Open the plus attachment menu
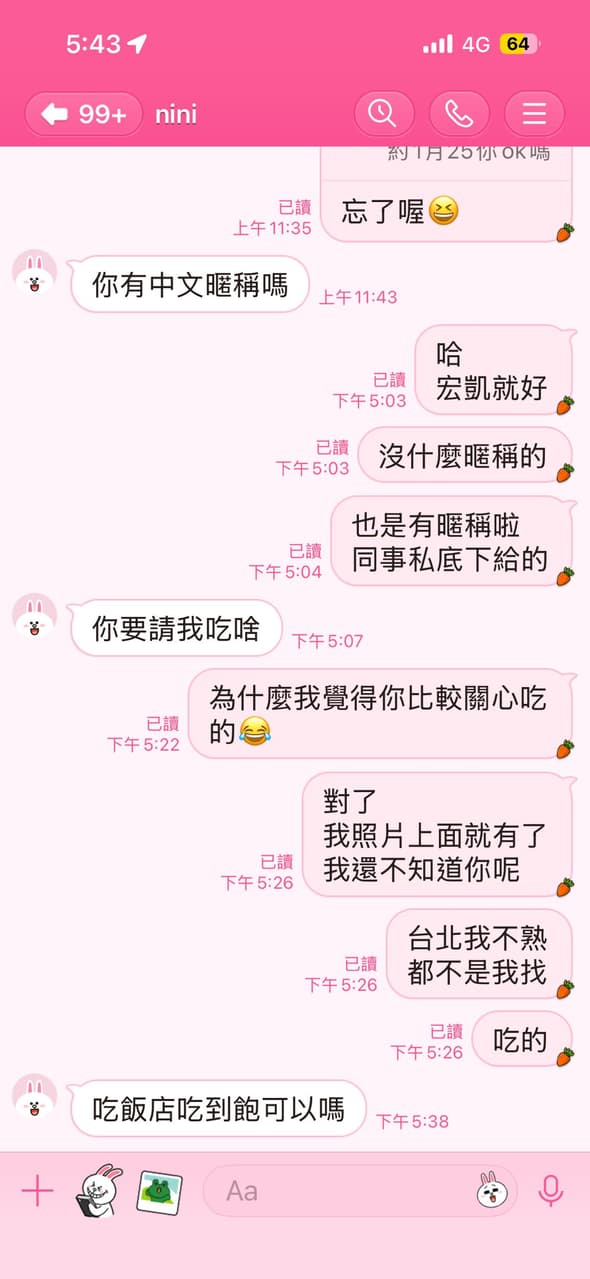Image resolution: width=590 pixels, height=1279 pixels. (37, 1191)
